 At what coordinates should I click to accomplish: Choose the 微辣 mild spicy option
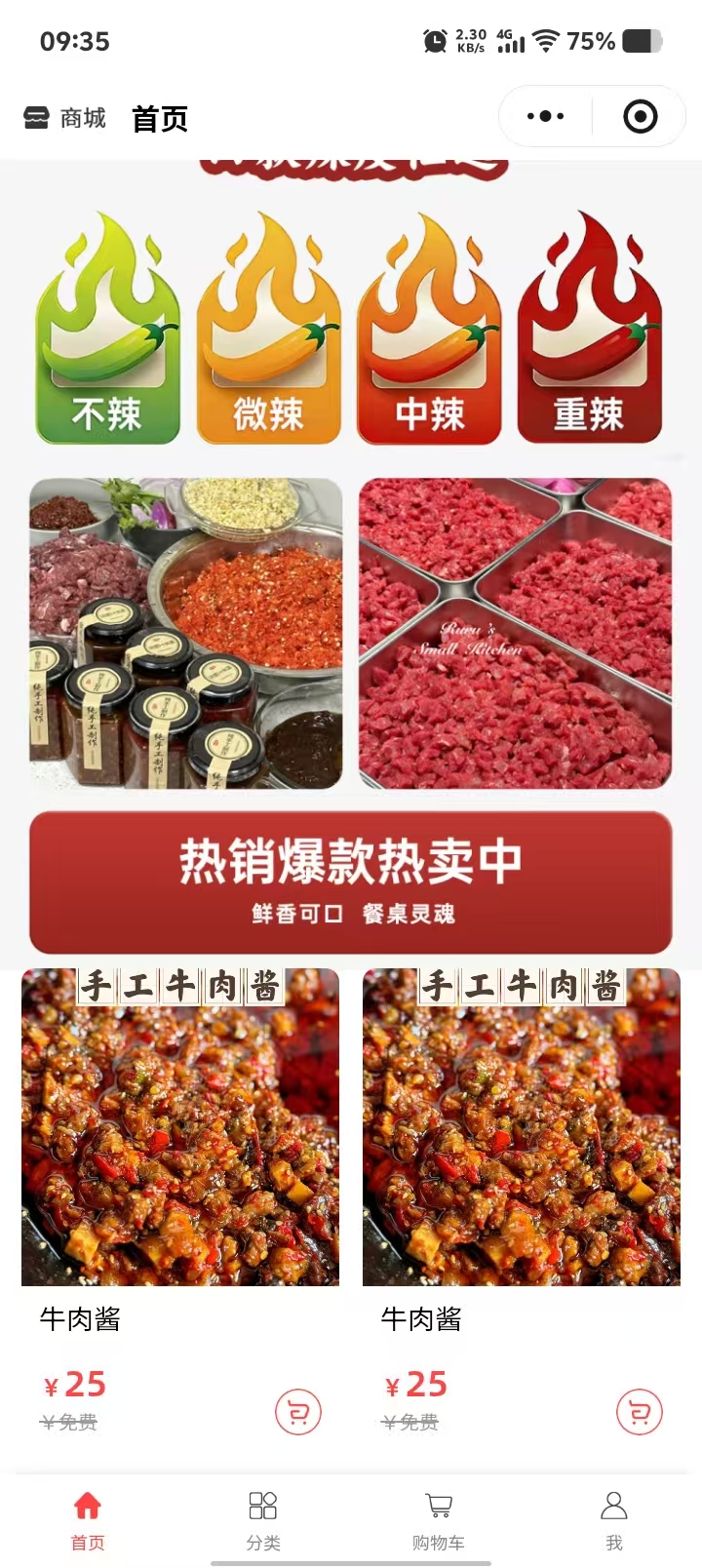268,332
